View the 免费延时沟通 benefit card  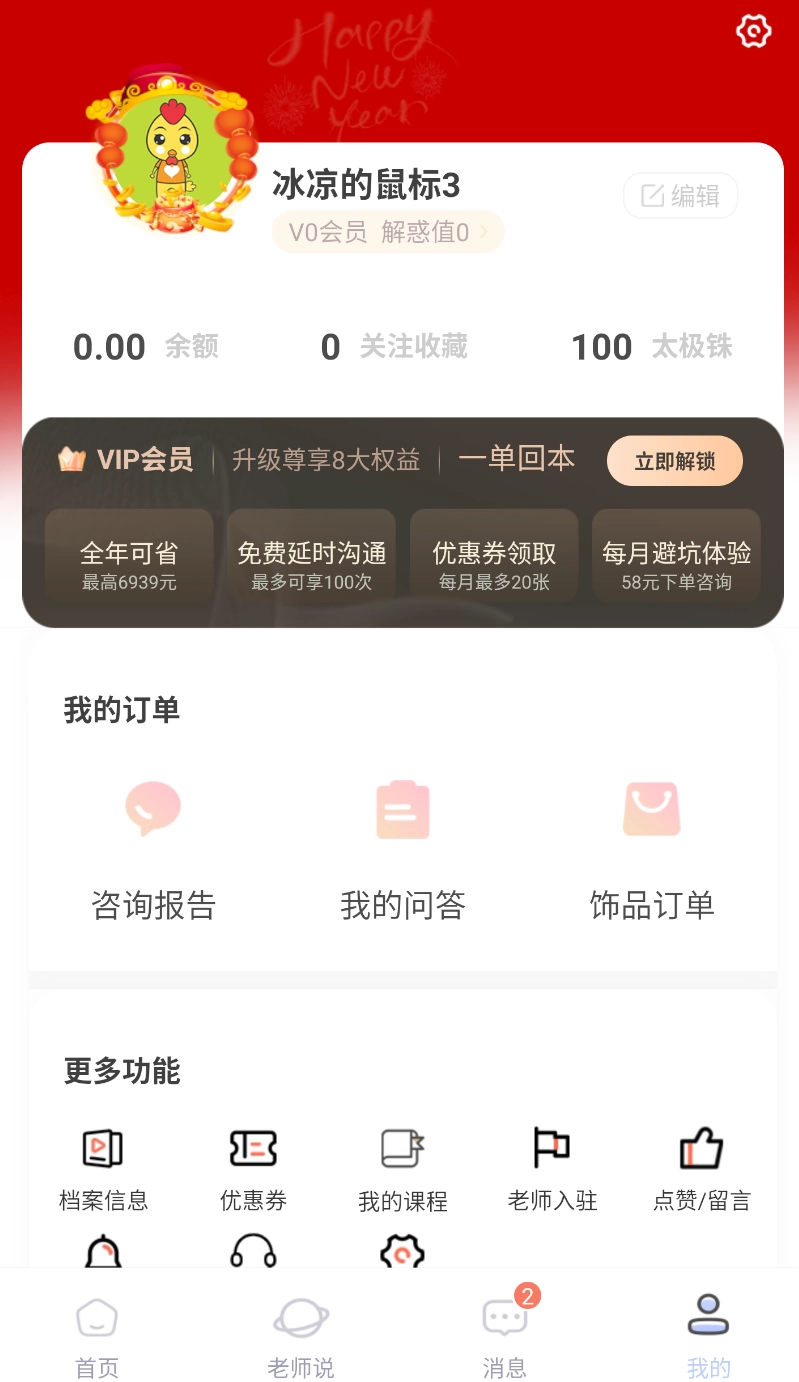pos(311,565)
